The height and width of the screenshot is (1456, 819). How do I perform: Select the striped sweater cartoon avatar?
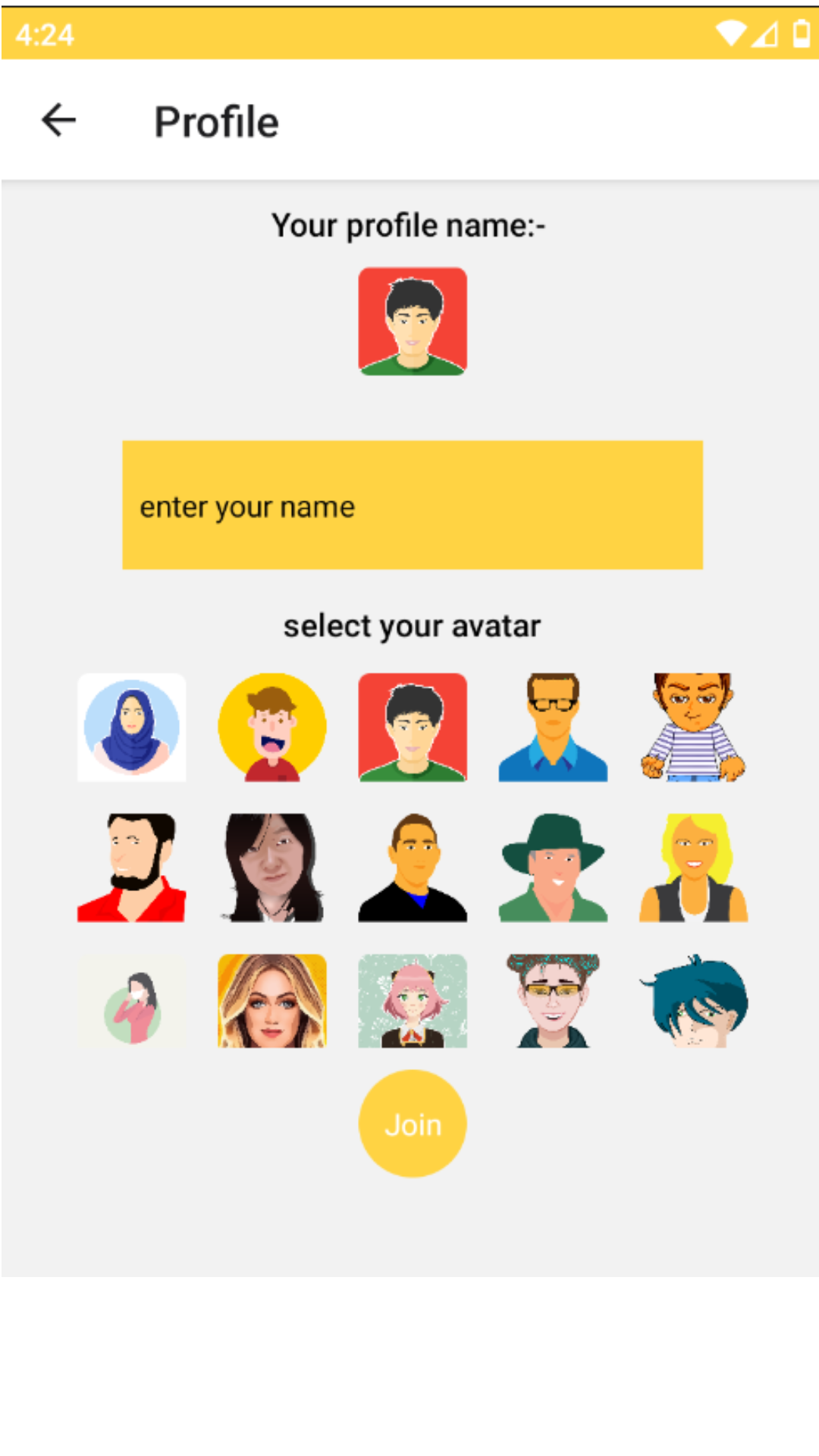point(693,727)
